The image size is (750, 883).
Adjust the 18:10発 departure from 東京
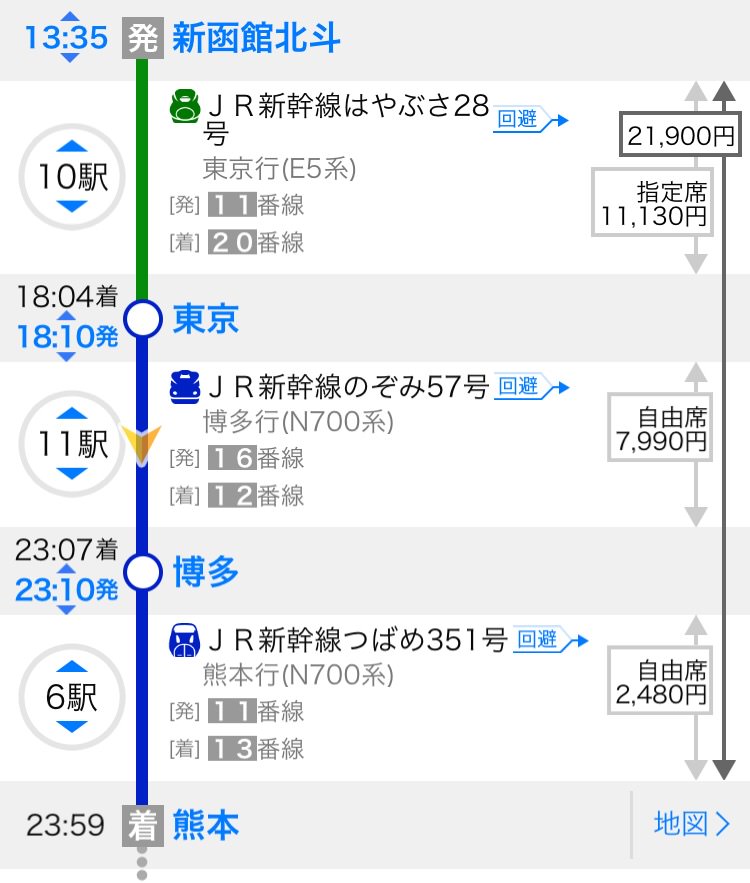pos(67,335)
